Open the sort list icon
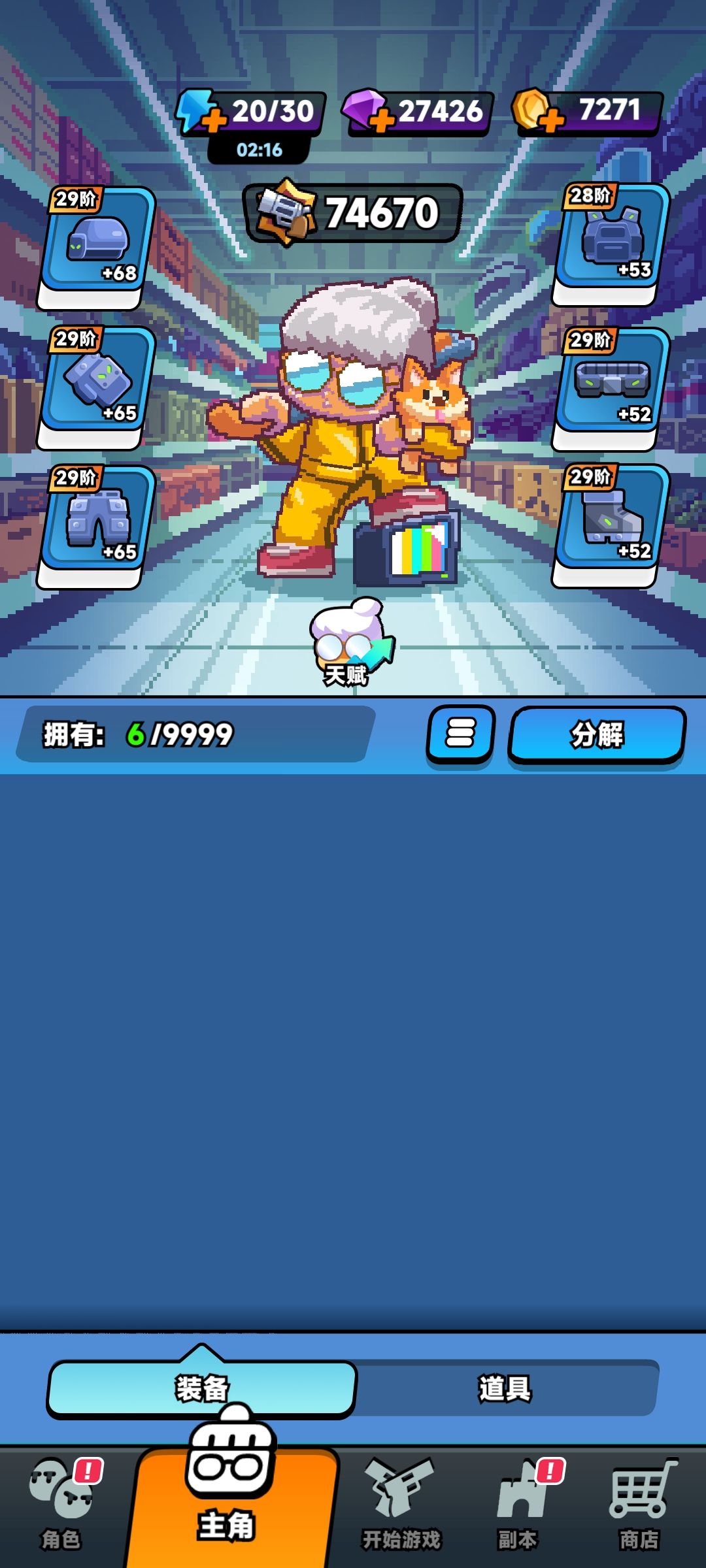Image resolution: width=706 pixels, height=1568 pixels. point(461,734)
